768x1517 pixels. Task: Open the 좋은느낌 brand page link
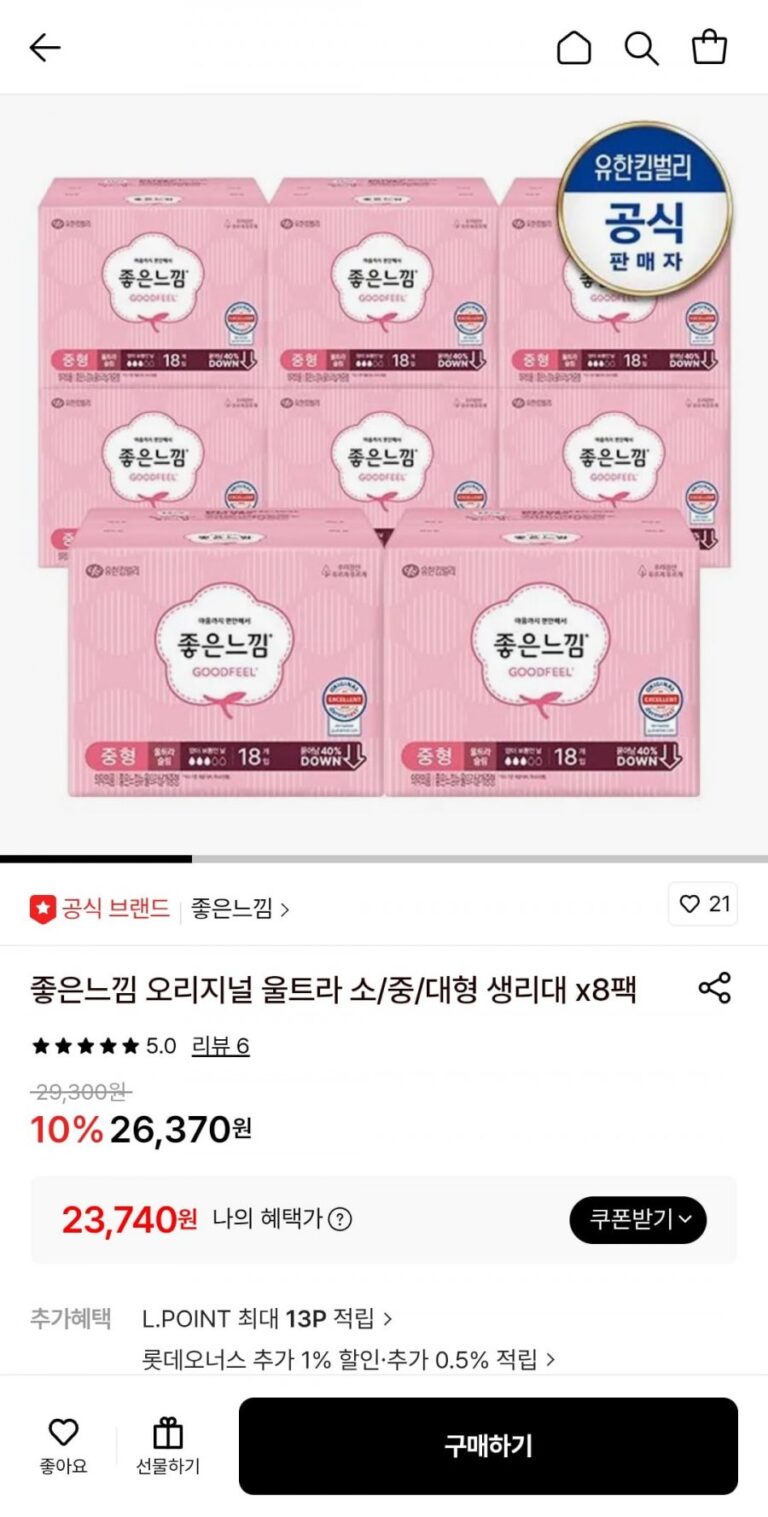pos(240,909)
